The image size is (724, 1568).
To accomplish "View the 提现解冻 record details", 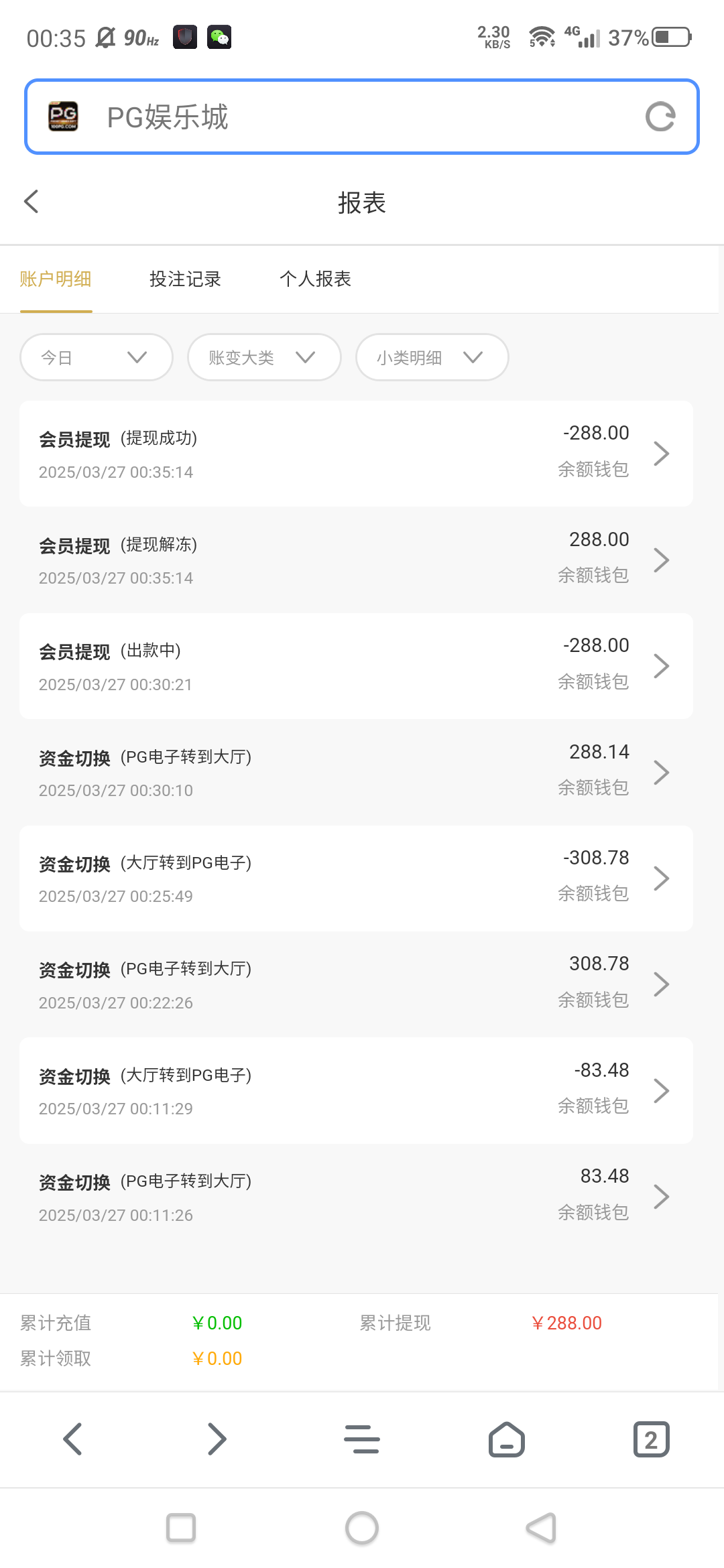I will point(356,560).
